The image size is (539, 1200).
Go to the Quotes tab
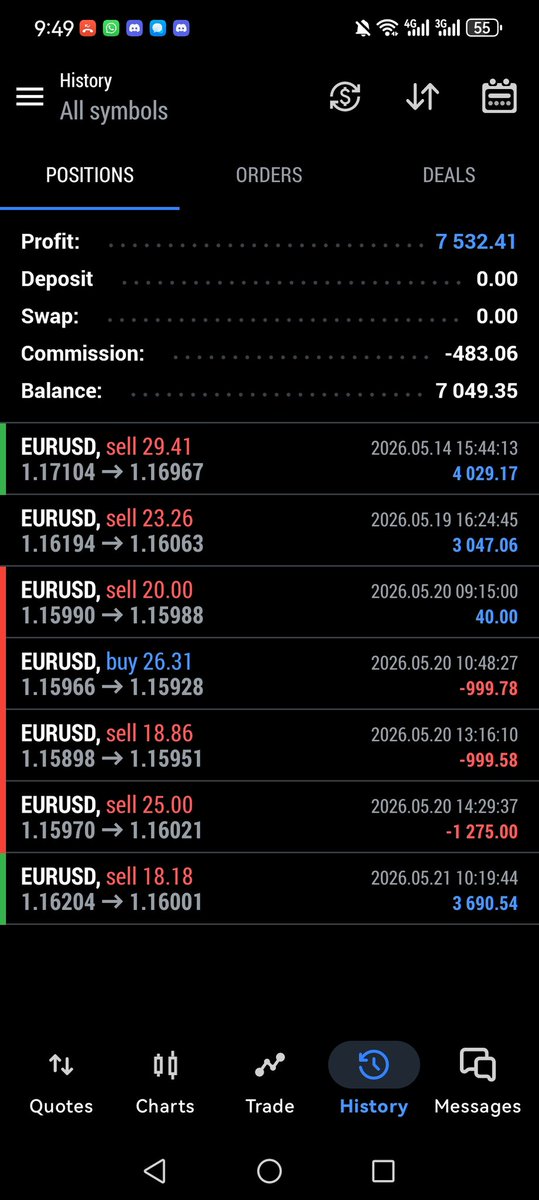coord(61,1083)
